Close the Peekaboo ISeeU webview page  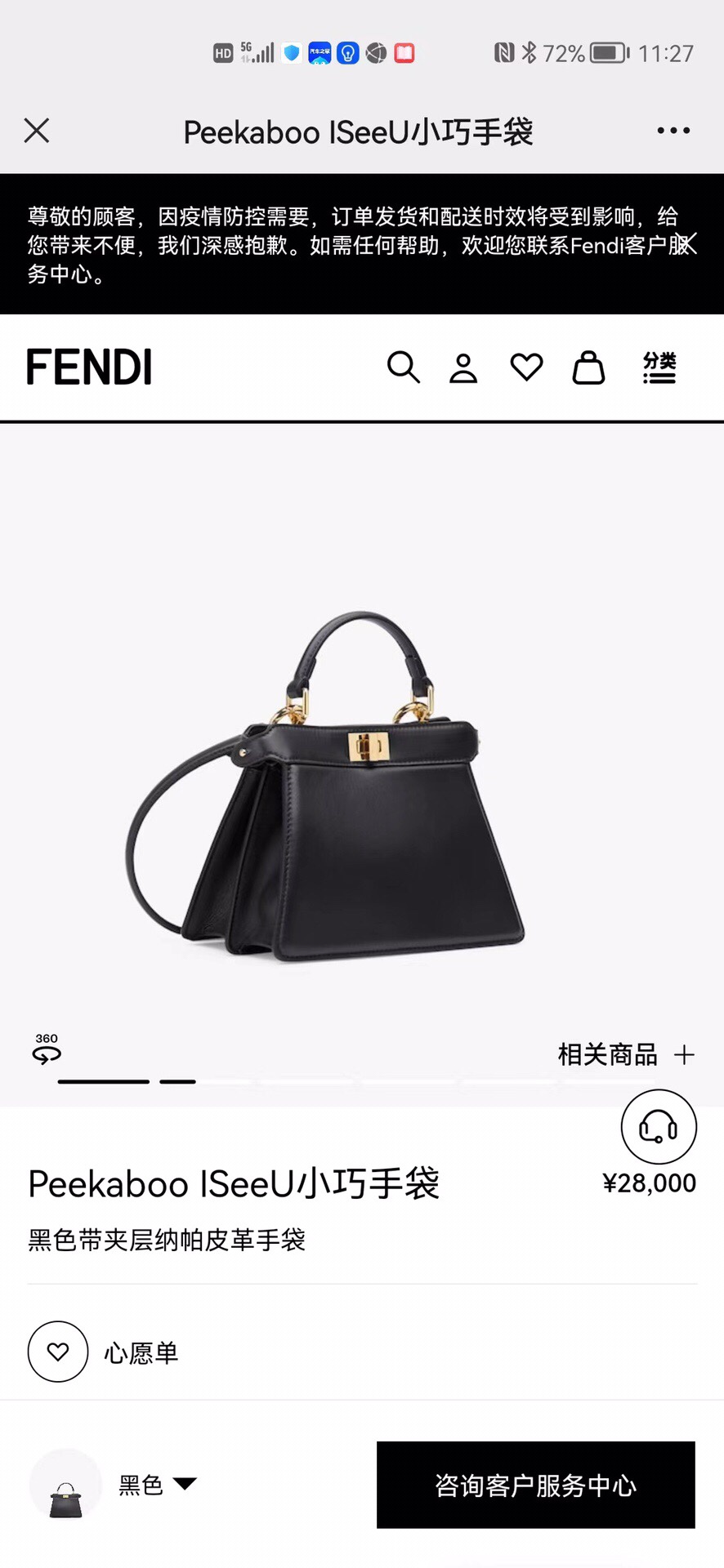coord(37,131)
